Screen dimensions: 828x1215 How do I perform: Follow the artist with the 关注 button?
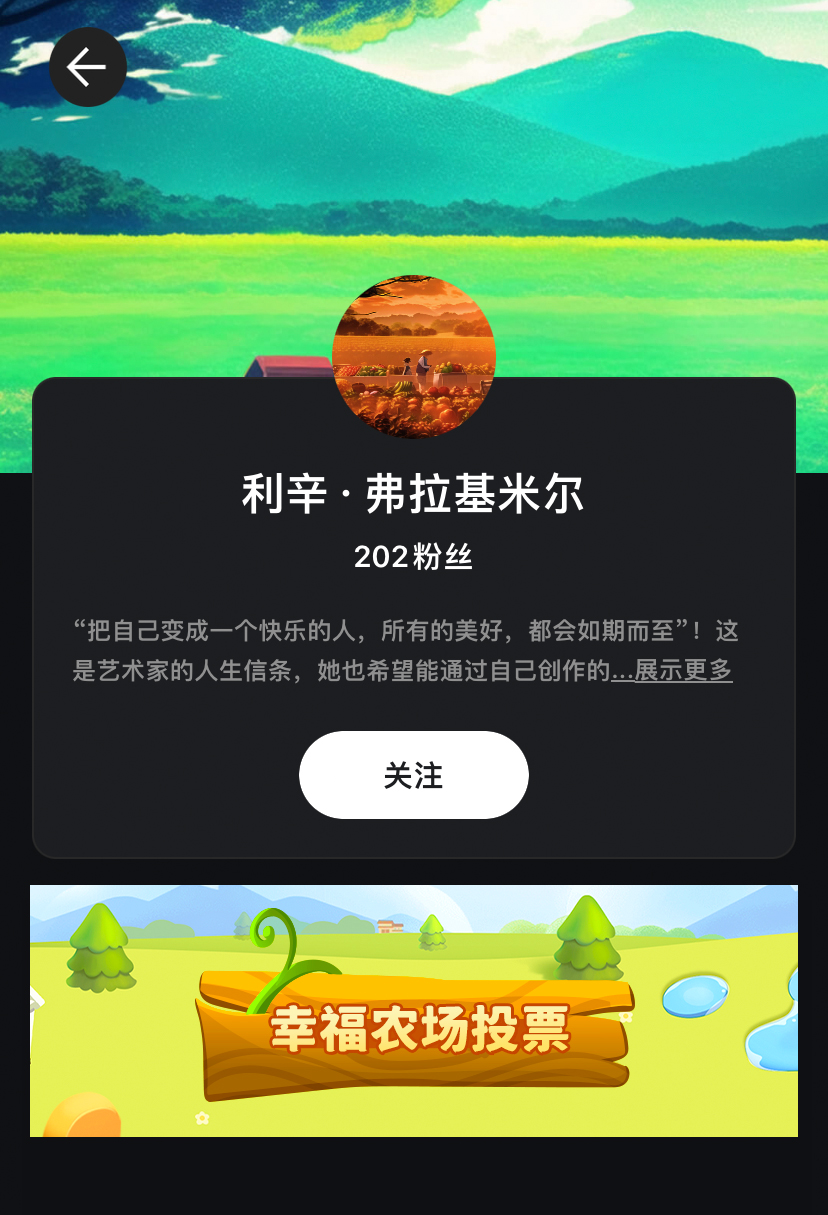tap(413, 775)
